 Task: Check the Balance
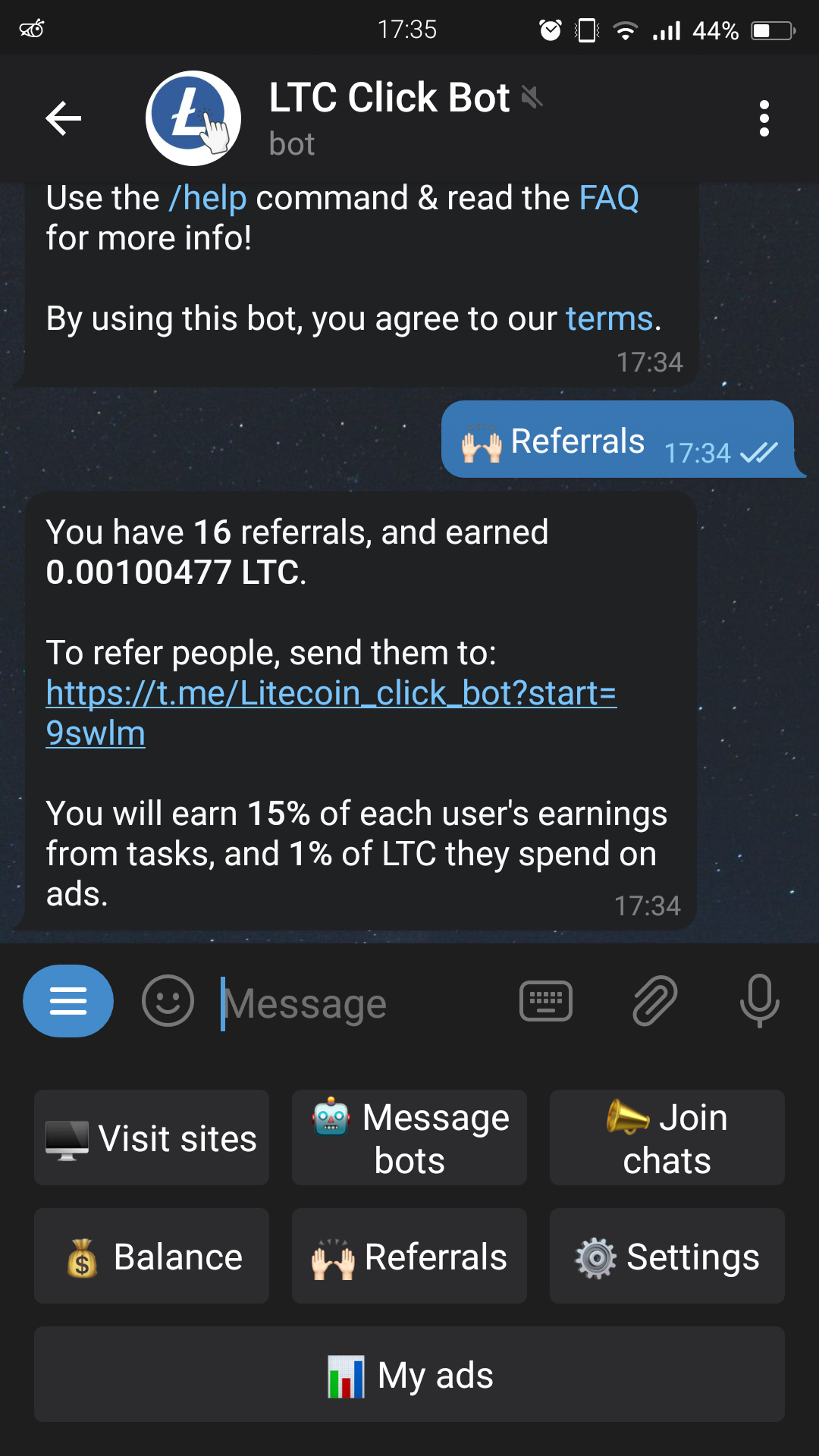[152, 1256]
